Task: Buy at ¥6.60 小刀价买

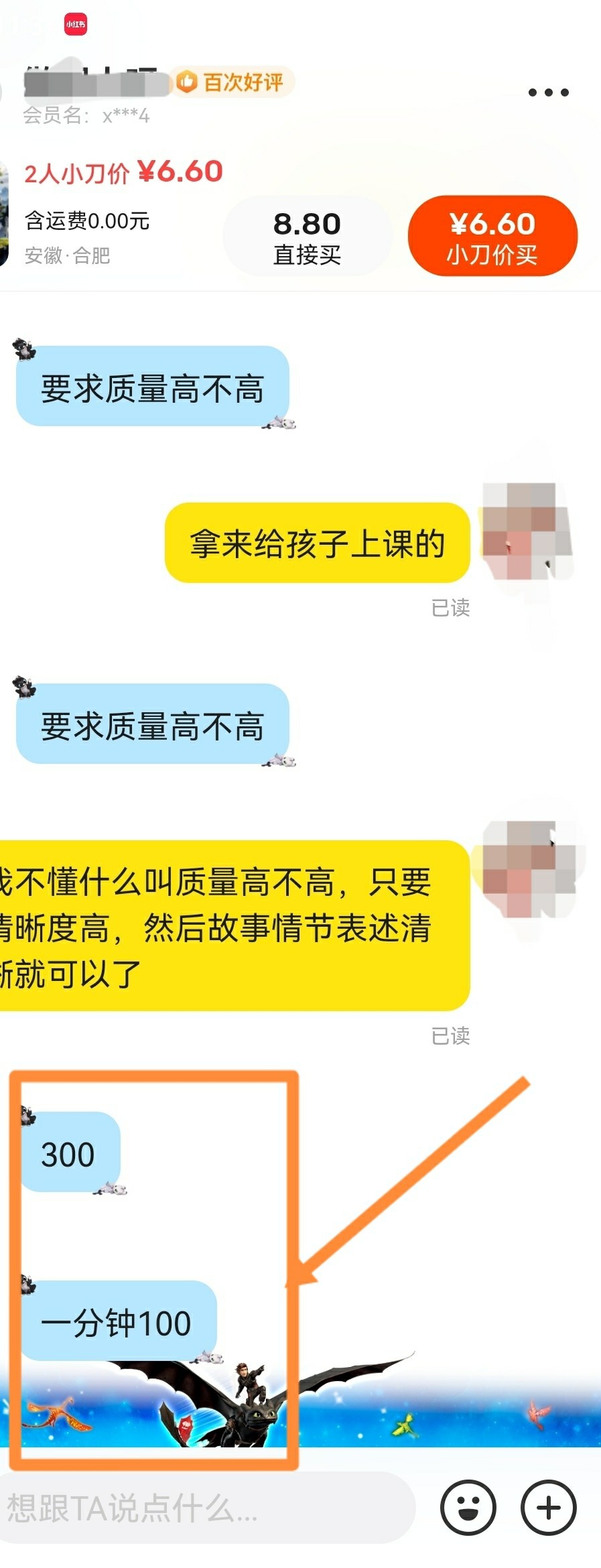Action: click(x=492, y=237)
